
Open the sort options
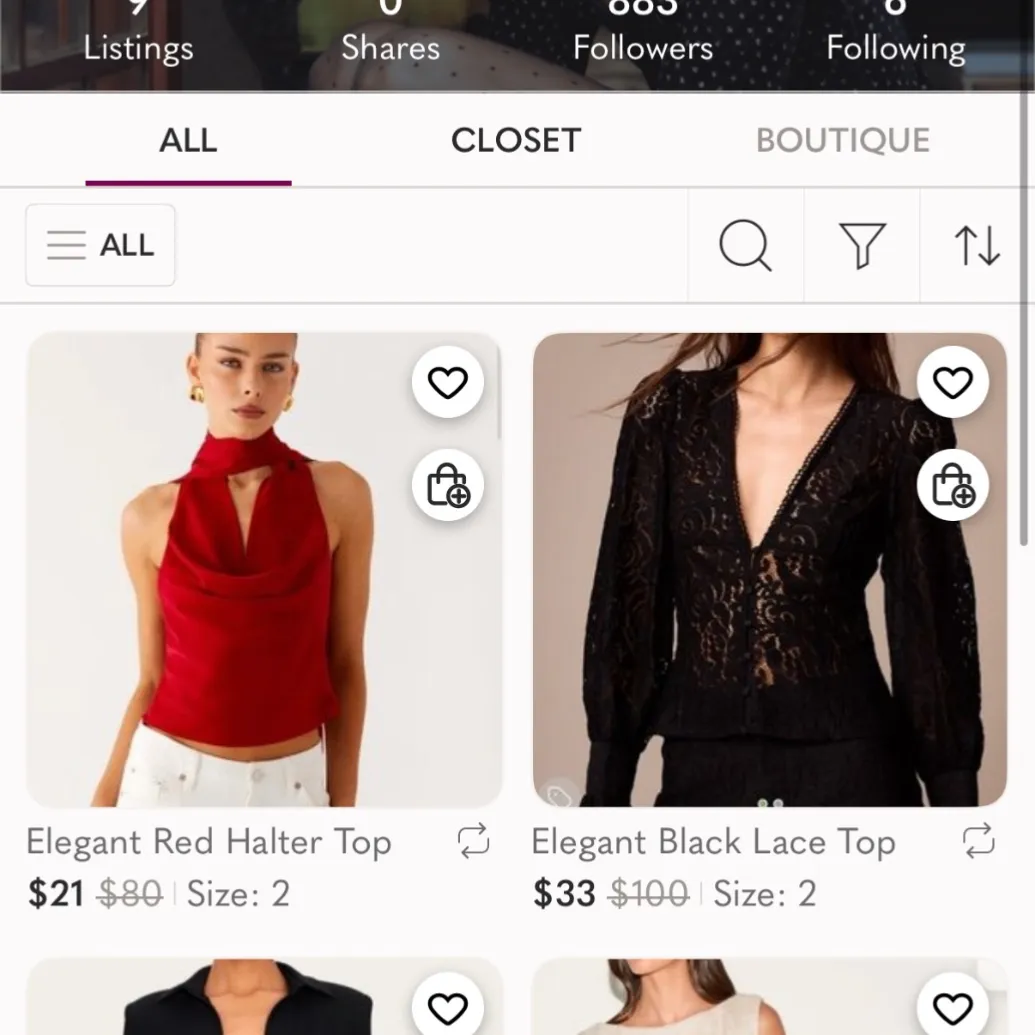click(977, 245)
